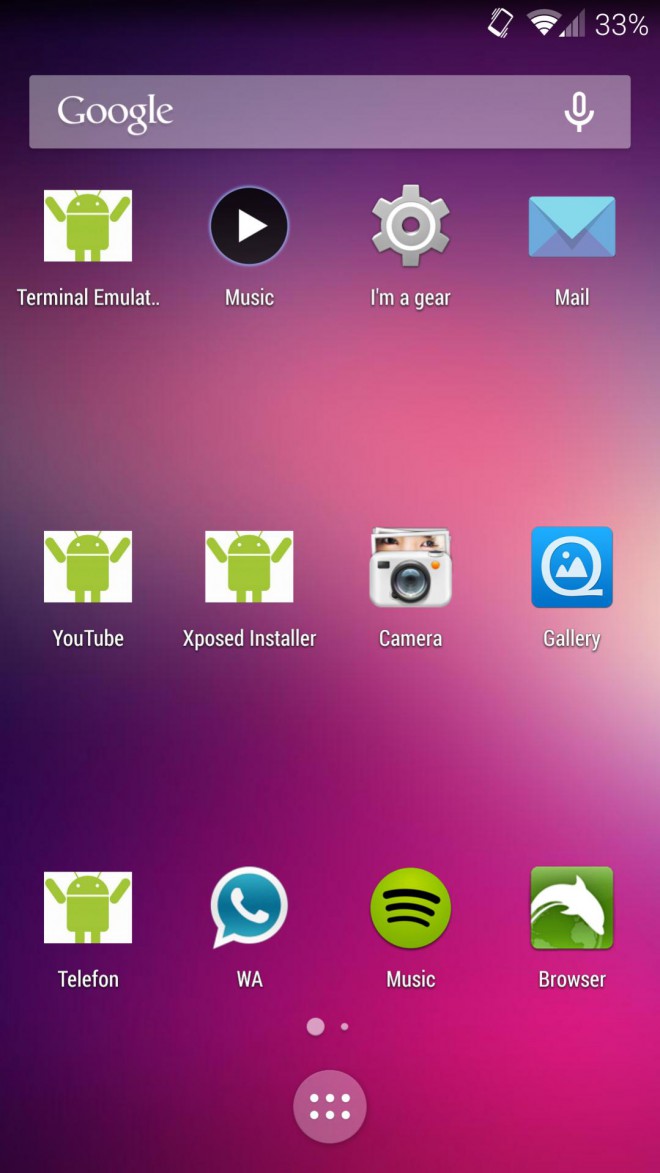Image resolution: width=660 pixels, height=1173 pixels.
Task: Open Xposed Installer
Action: coord(249,567)
